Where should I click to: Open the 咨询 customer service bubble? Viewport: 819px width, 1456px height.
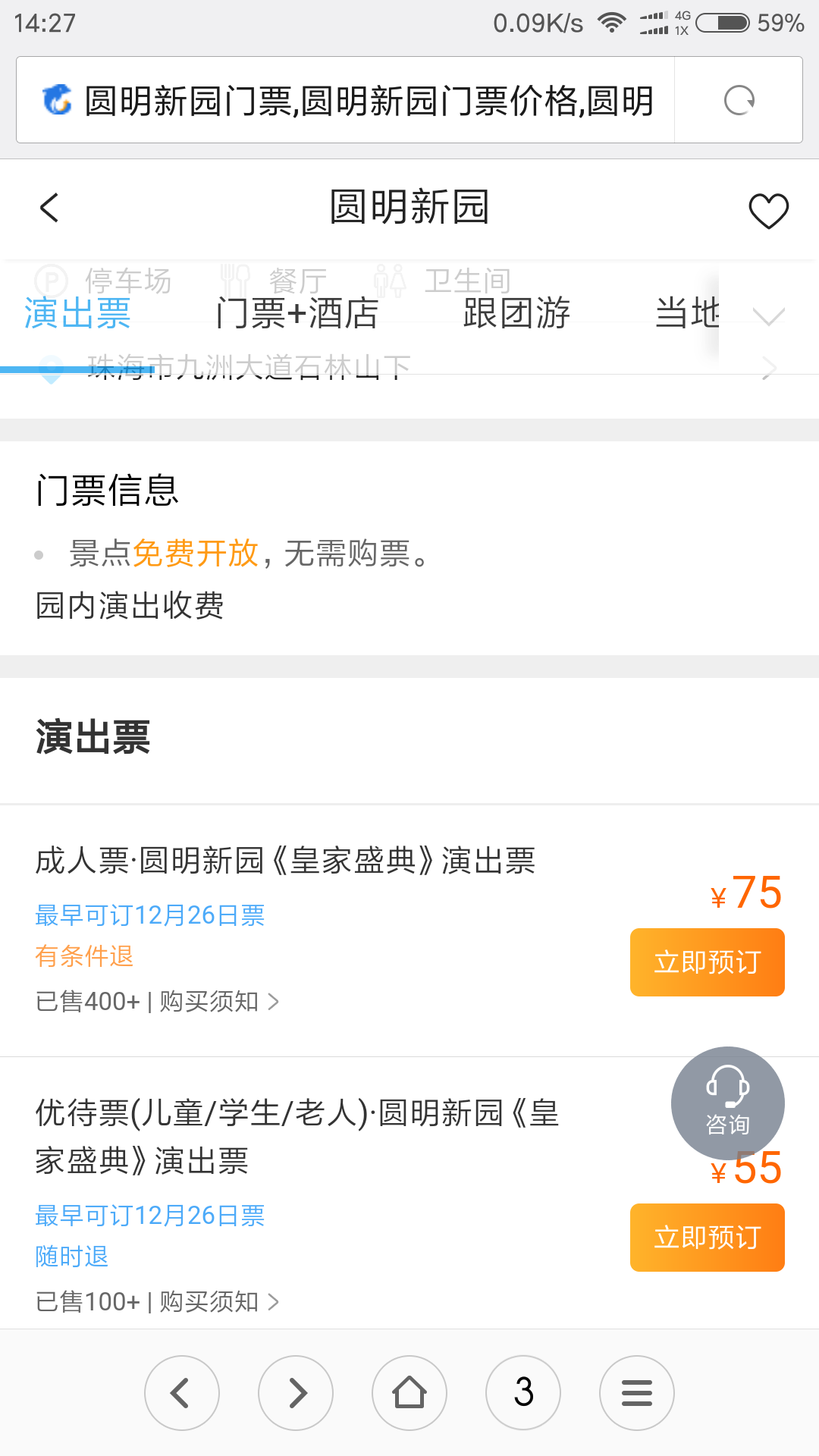pyautogui.click(x=727, y=1103)
